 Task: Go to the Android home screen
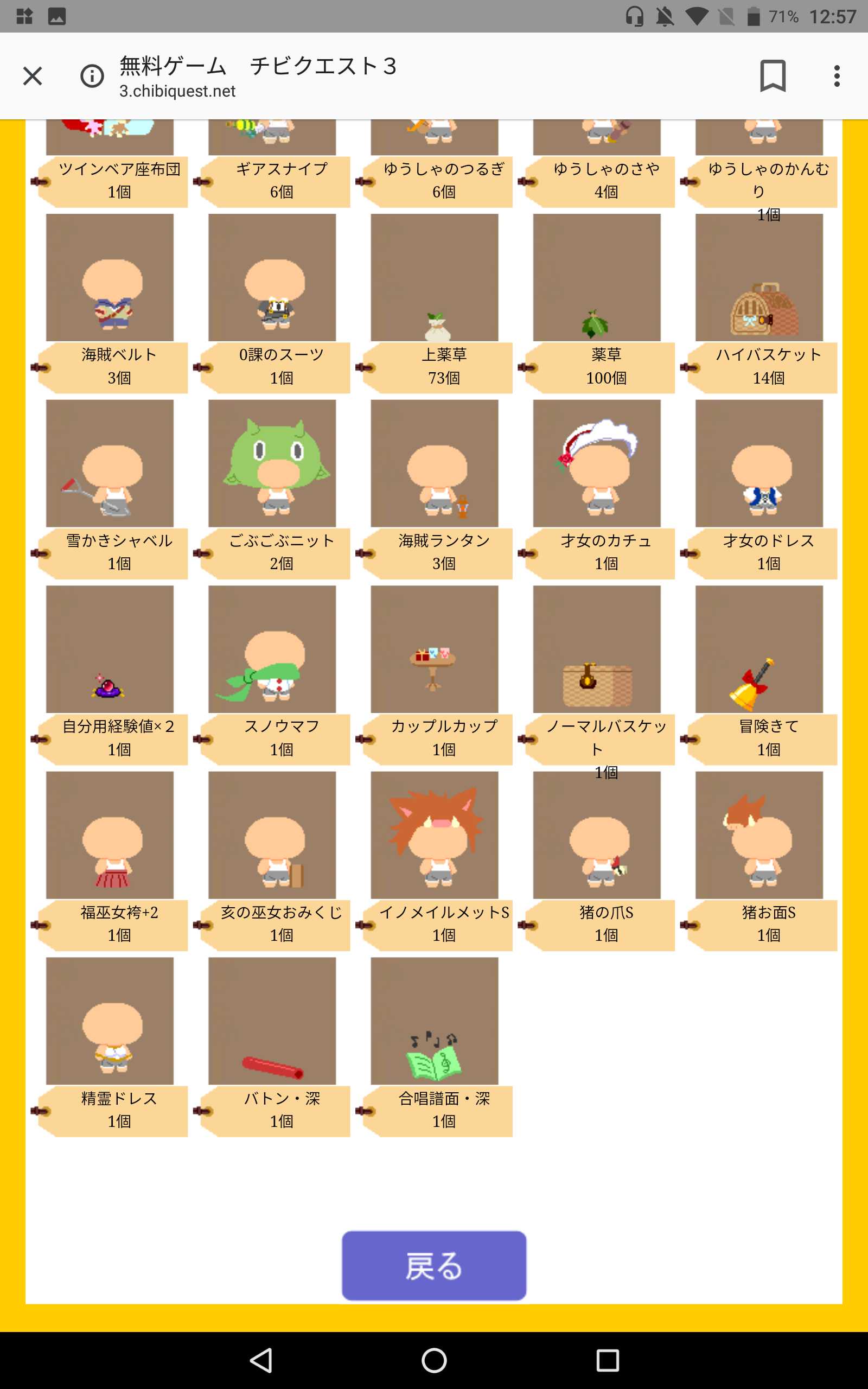point(433,1360)
